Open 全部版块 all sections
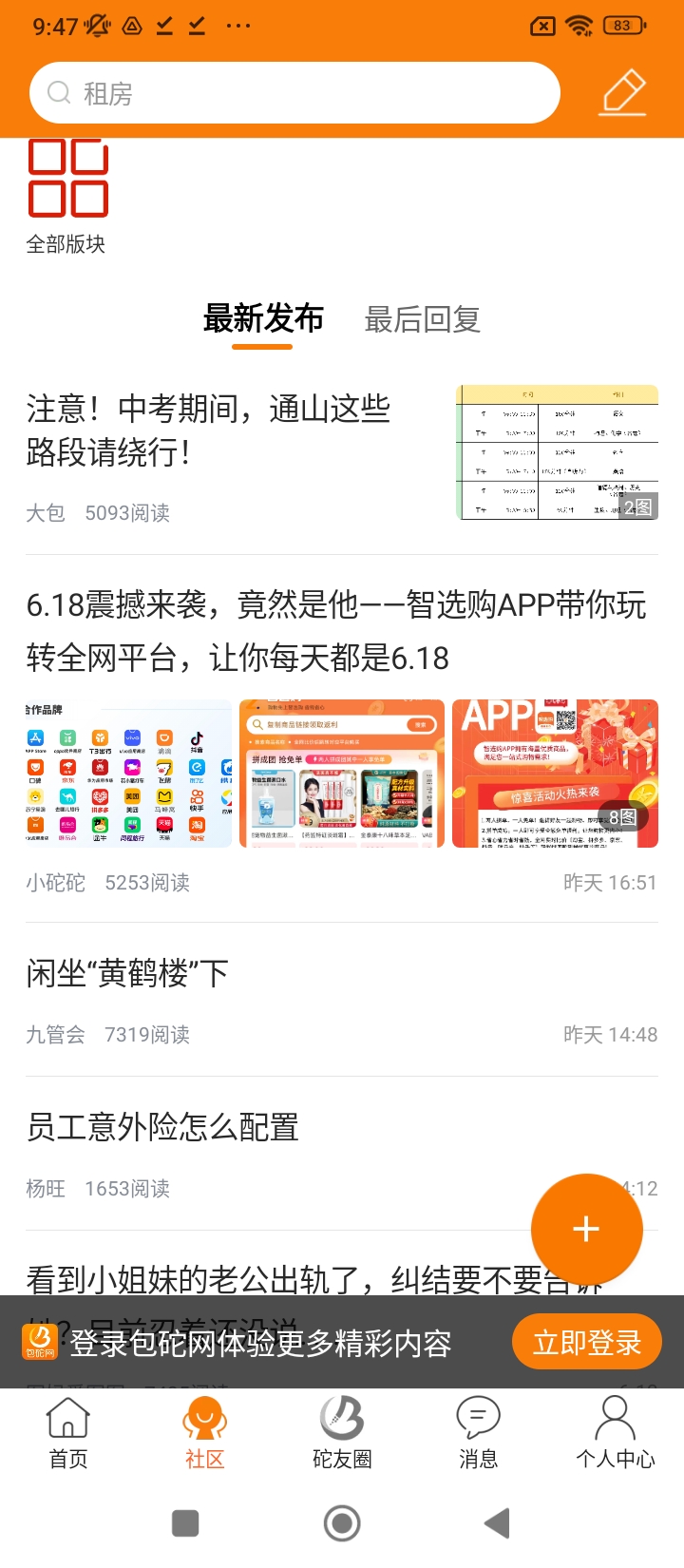Viewport: 684px width, 1568px height. pyautogui.click(x=66, y=197)
